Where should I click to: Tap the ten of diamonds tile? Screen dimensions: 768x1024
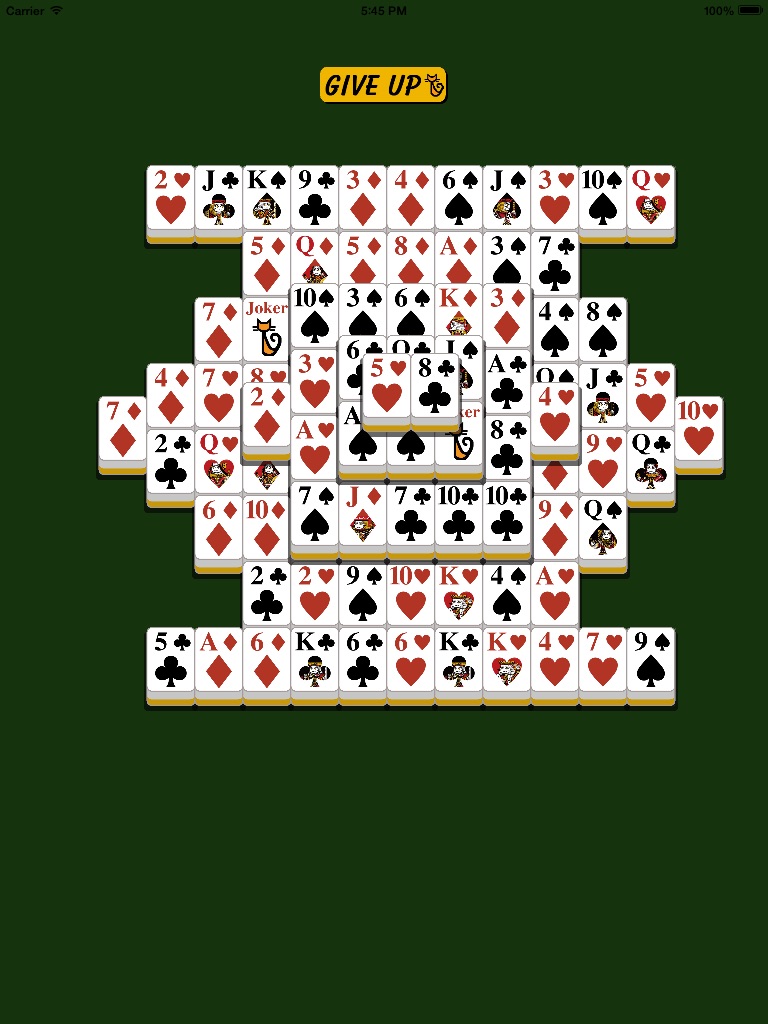(x=266, y=528)
